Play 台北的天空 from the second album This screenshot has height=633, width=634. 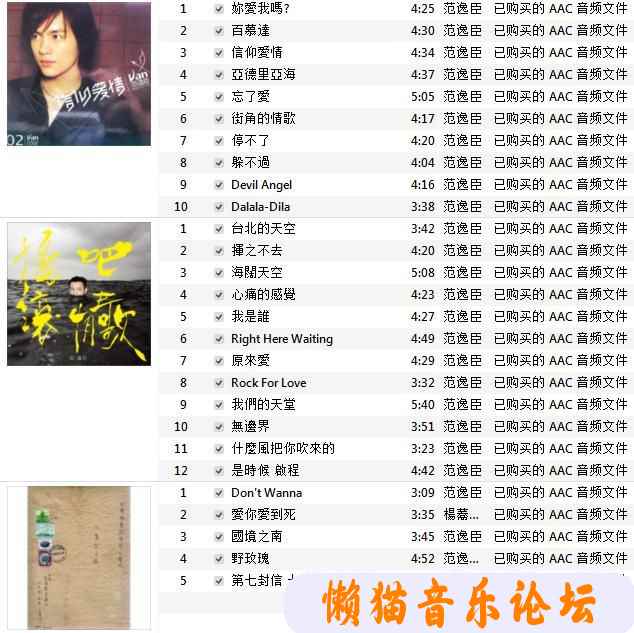(263, 228)
